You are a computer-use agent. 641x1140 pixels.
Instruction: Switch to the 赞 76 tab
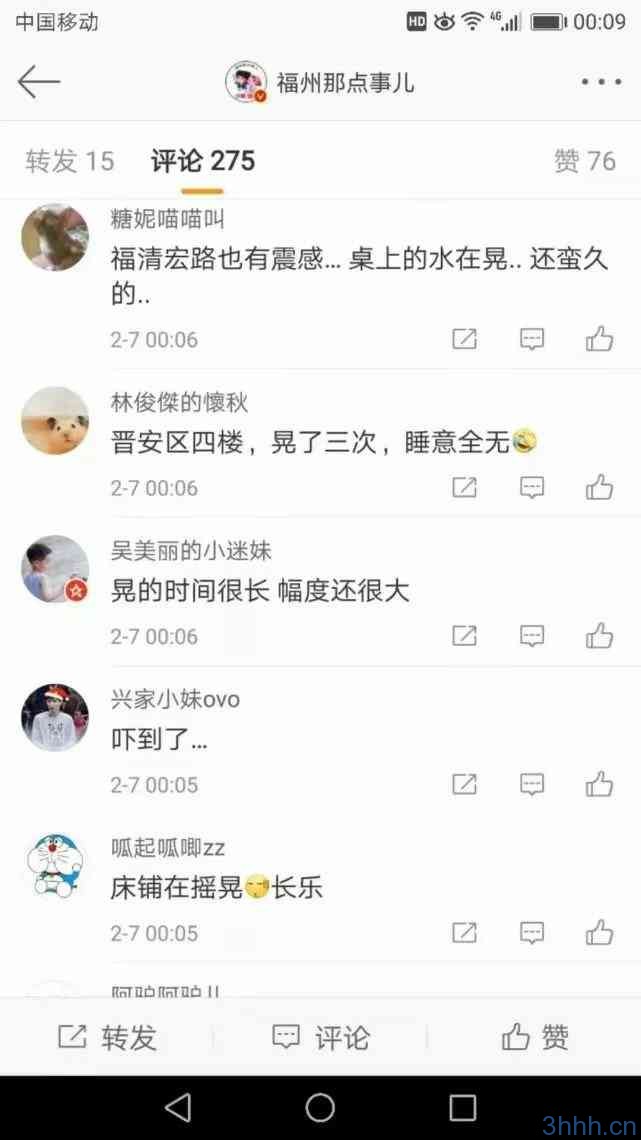(584, 161)
